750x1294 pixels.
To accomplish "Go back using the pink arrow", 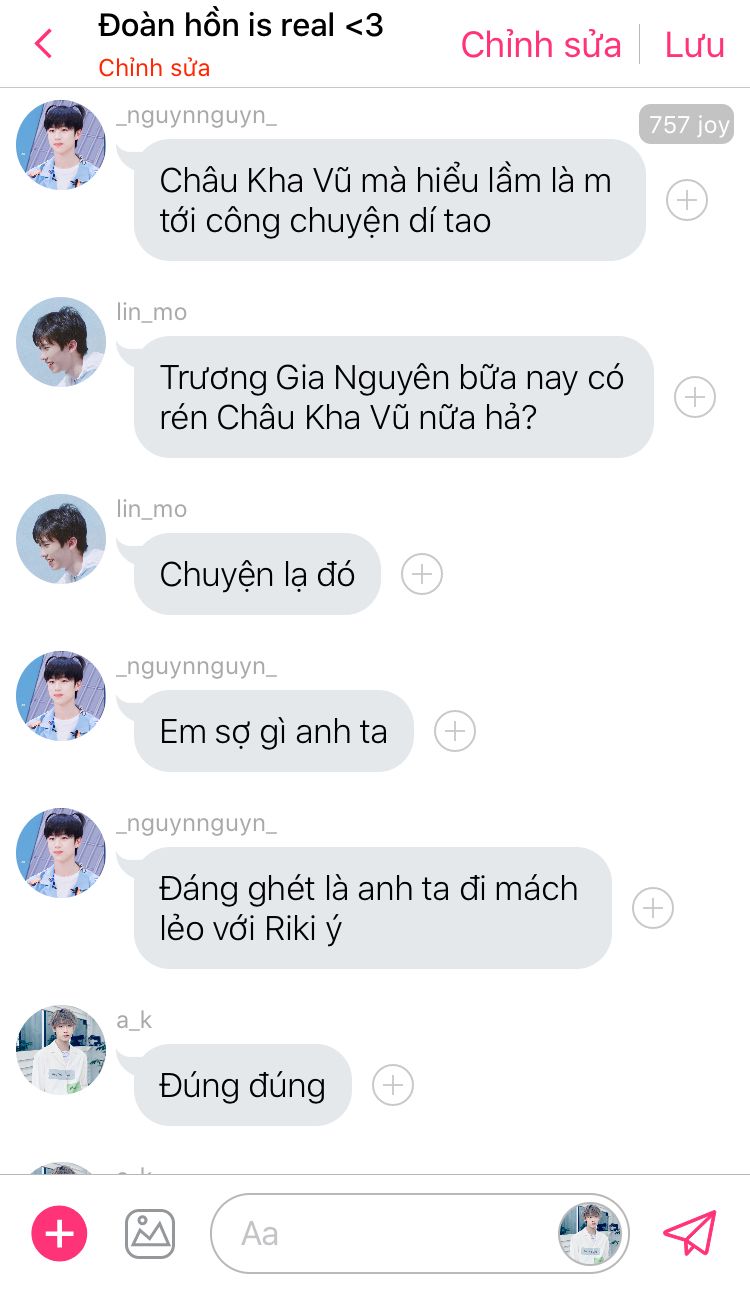I will (x=42, y=45).
